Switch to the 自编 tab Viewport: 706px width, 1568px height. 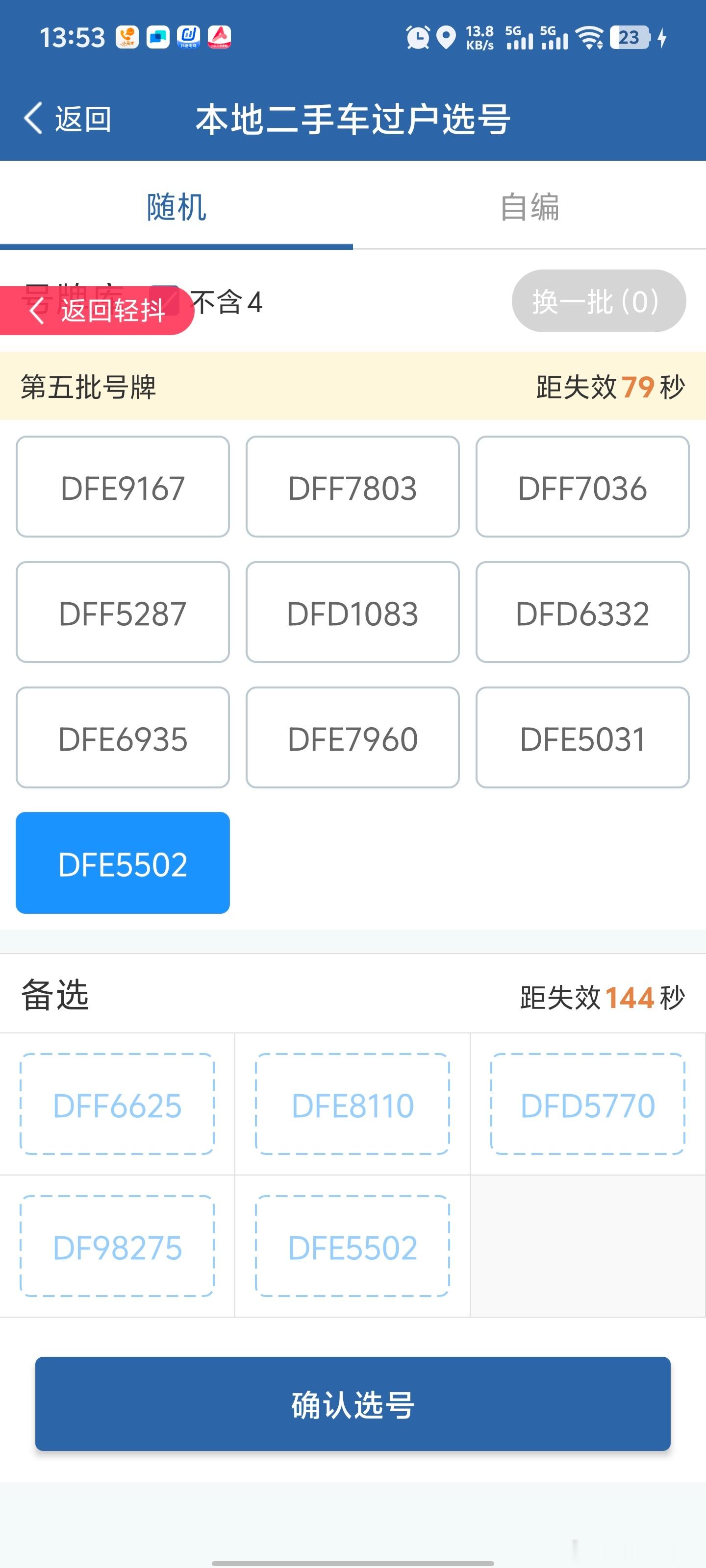529,207
